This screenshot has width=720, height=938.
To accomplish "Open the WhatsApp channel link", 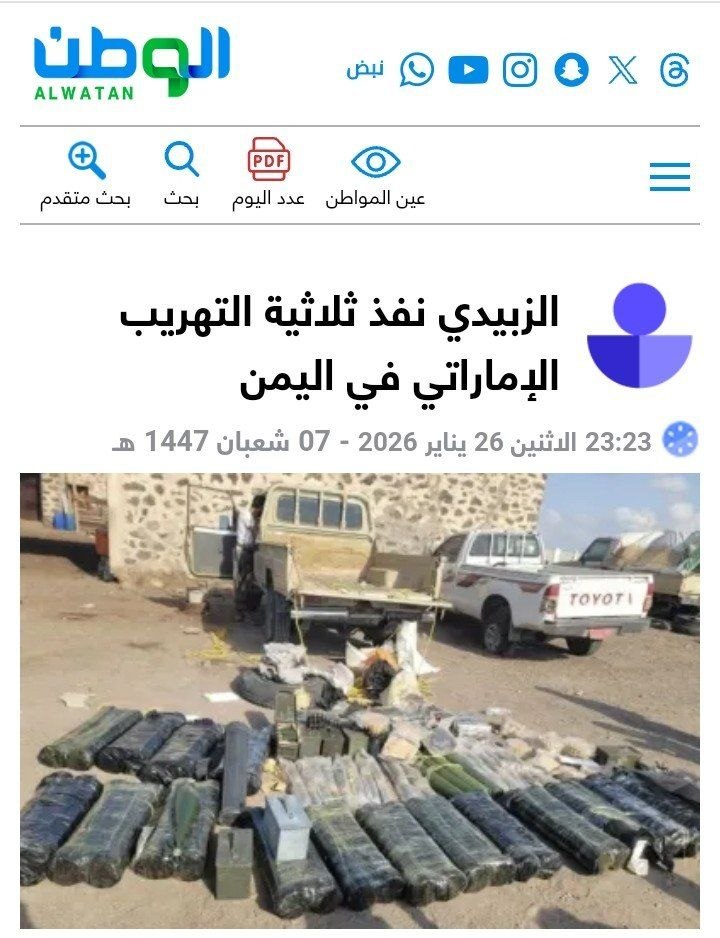I will point(417,71).
